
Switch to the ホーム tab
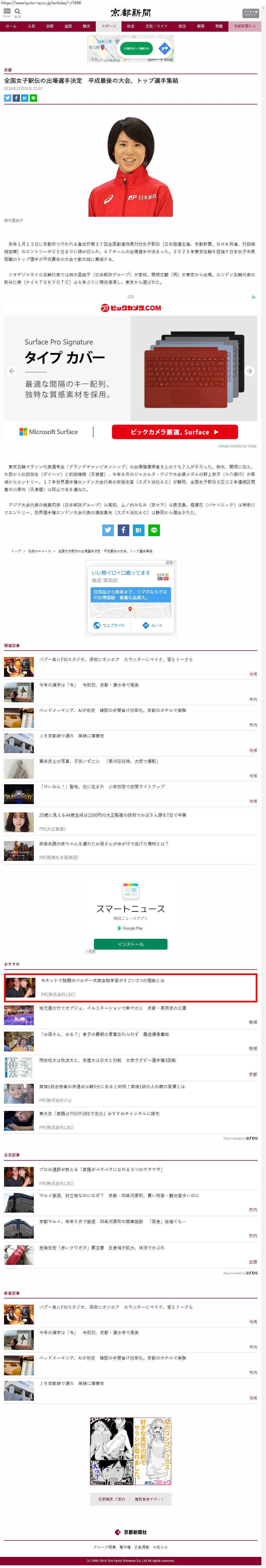pyautogui.click(x=11, y=27)
